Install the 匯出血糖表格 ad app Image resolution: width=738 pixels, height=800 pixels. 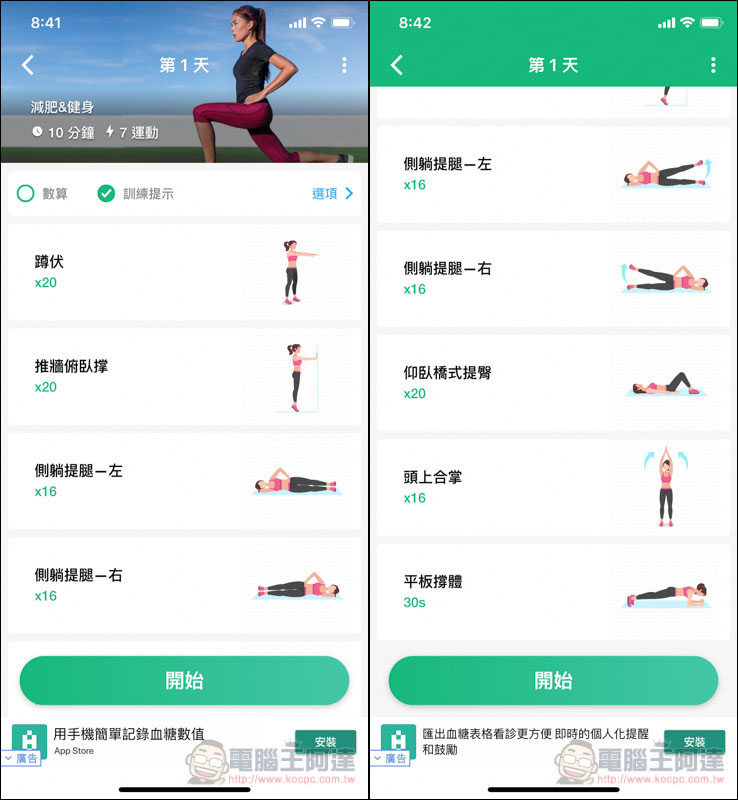click(694, 743)
